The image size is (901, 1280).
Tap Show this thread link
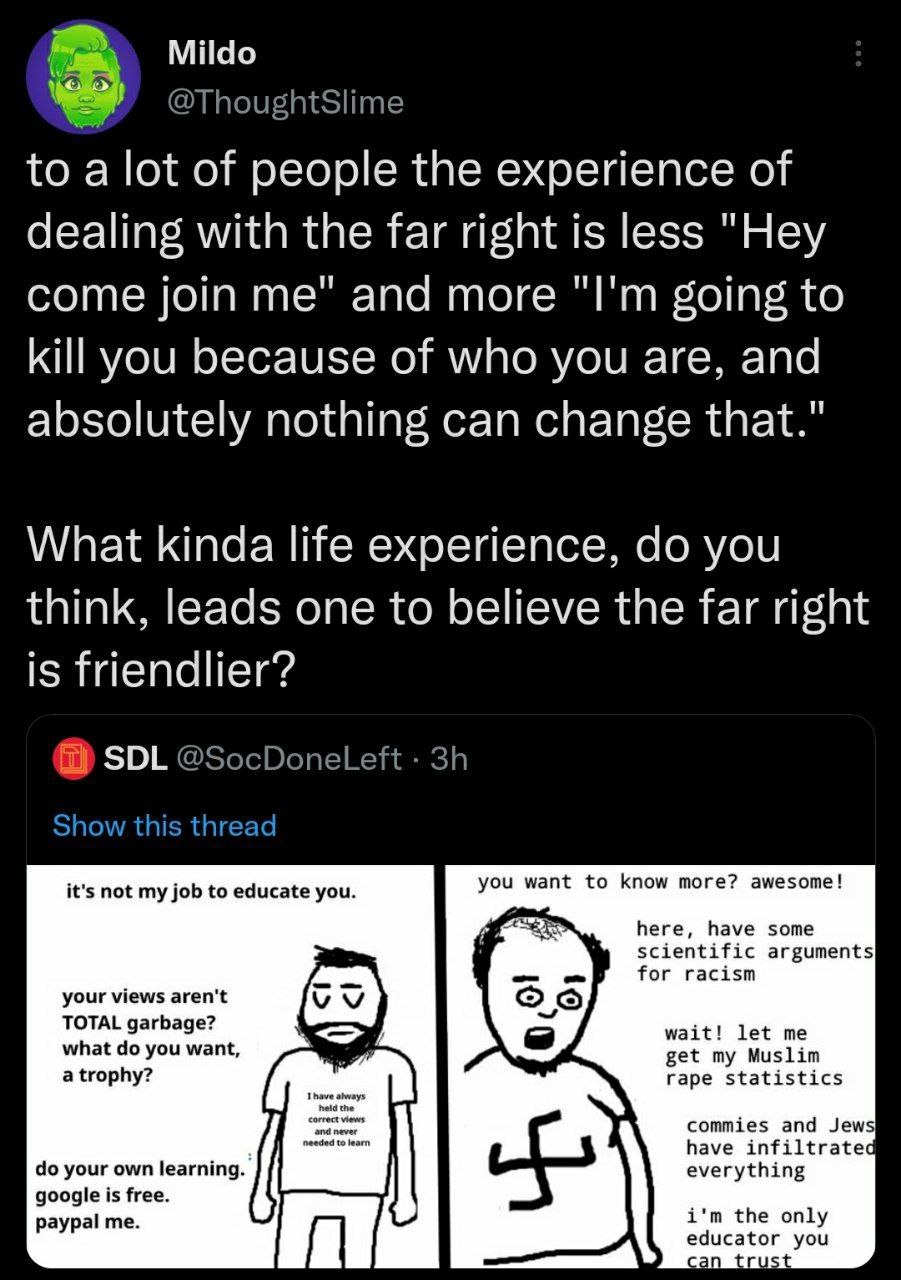(x=164, y=826)
